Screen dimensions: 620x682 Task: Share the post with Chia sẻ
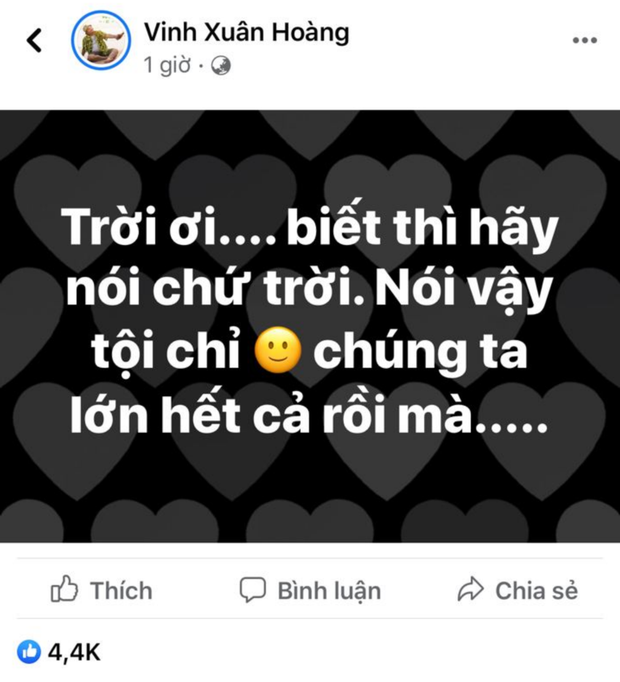coord(517,590)
